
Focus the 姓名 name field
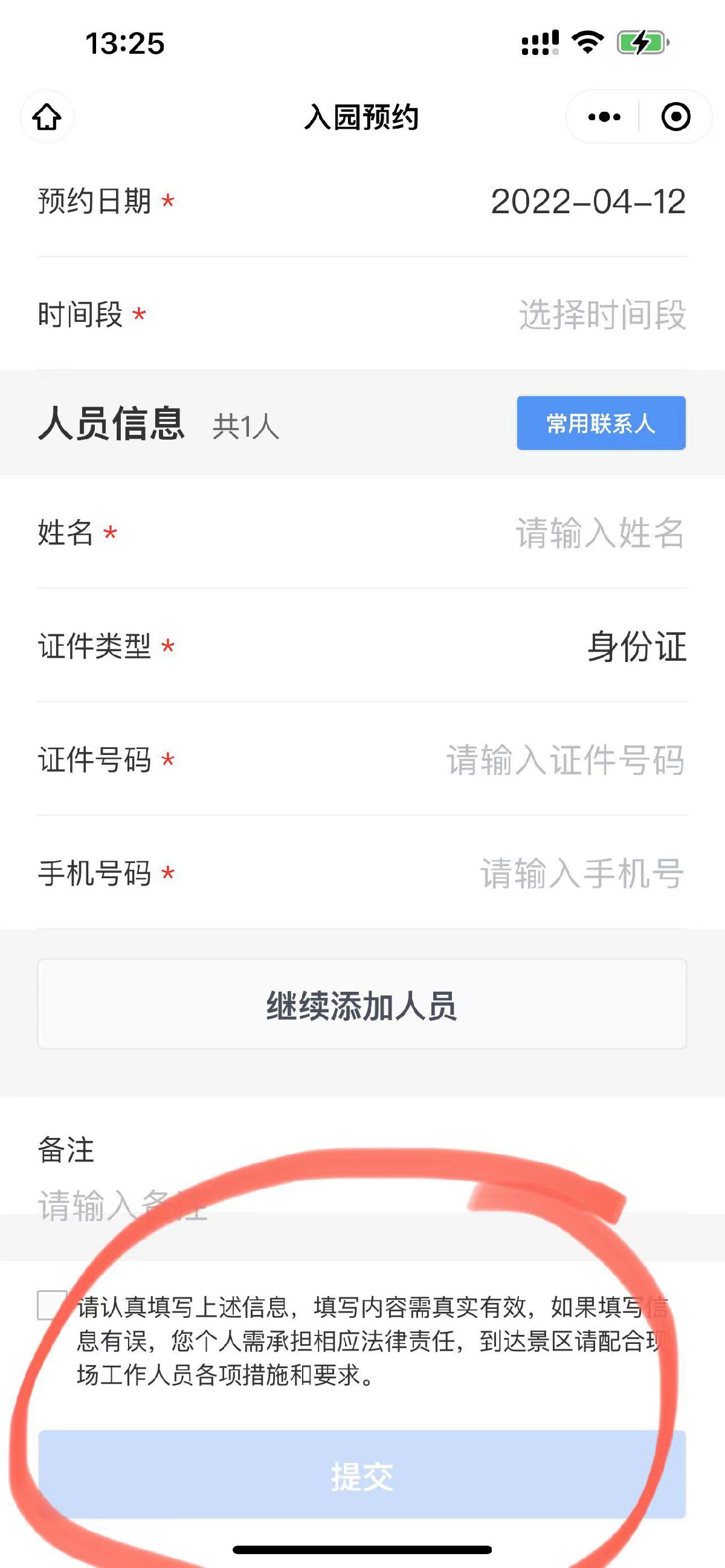tap(599, 533)
